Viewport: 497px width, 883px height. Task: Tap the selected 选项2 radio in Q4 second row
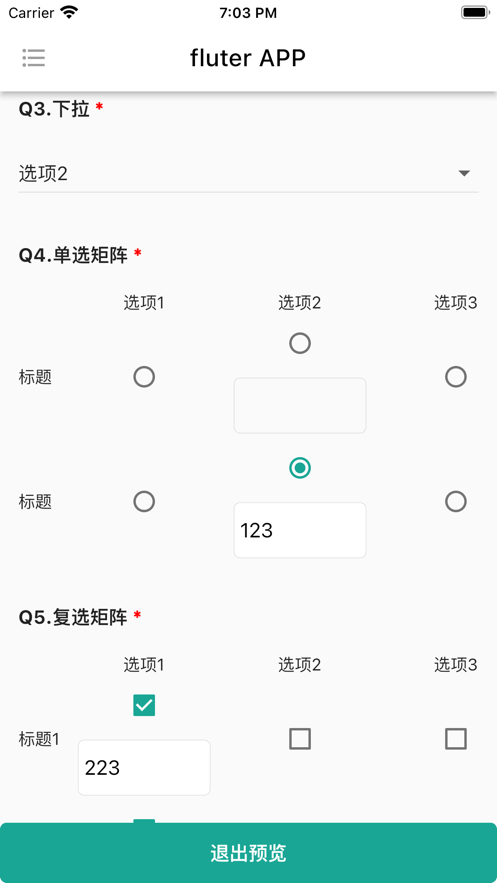coord(300,467)
